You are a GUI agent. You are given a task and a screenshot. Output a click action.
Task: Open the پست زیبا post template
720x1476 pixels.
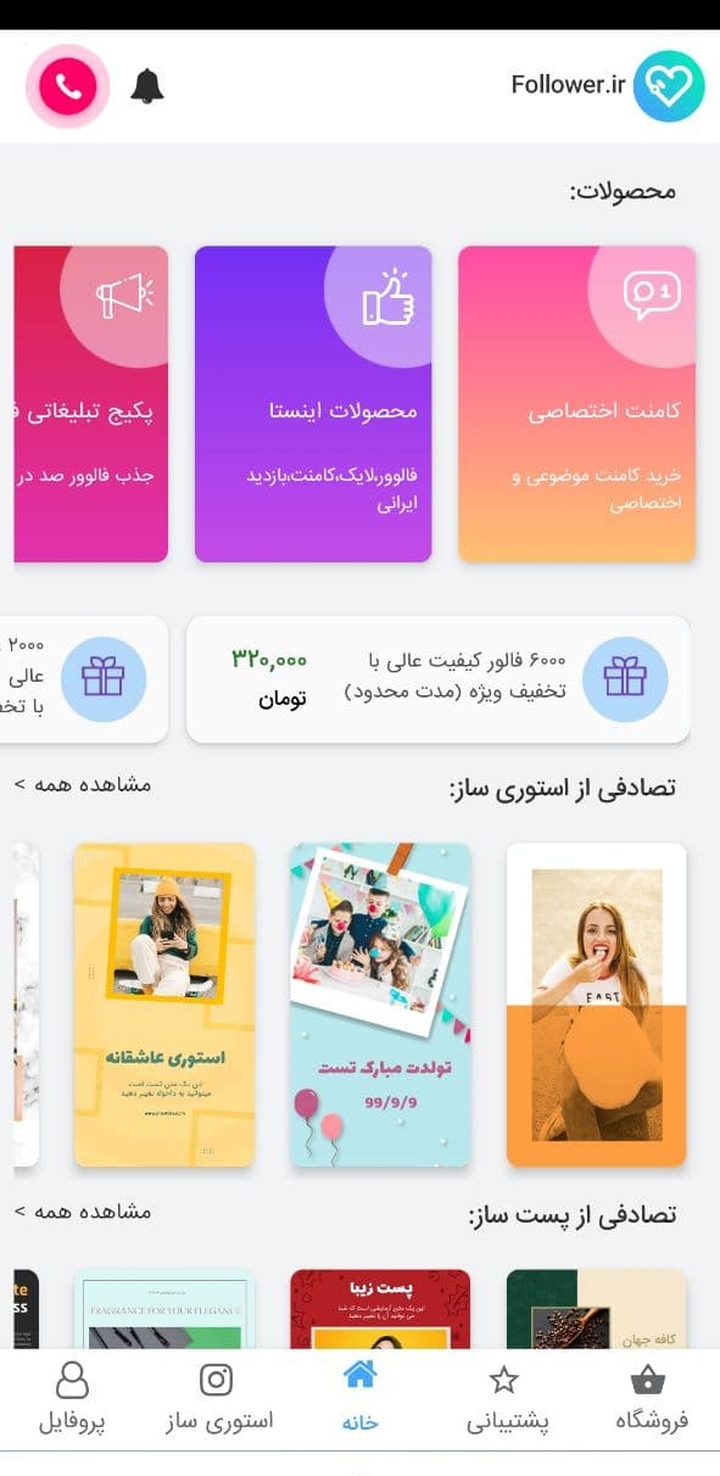point(380,1310)
